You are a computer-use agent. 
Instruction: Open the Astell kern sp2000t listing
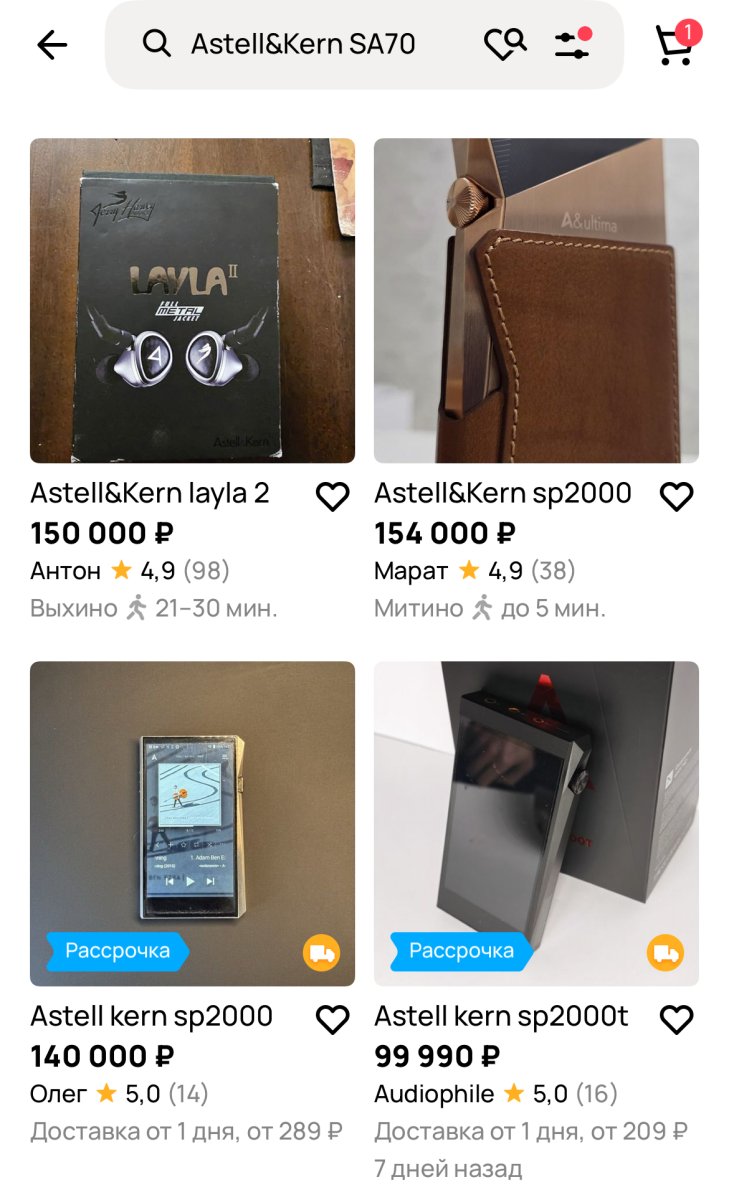click(536, 823)
